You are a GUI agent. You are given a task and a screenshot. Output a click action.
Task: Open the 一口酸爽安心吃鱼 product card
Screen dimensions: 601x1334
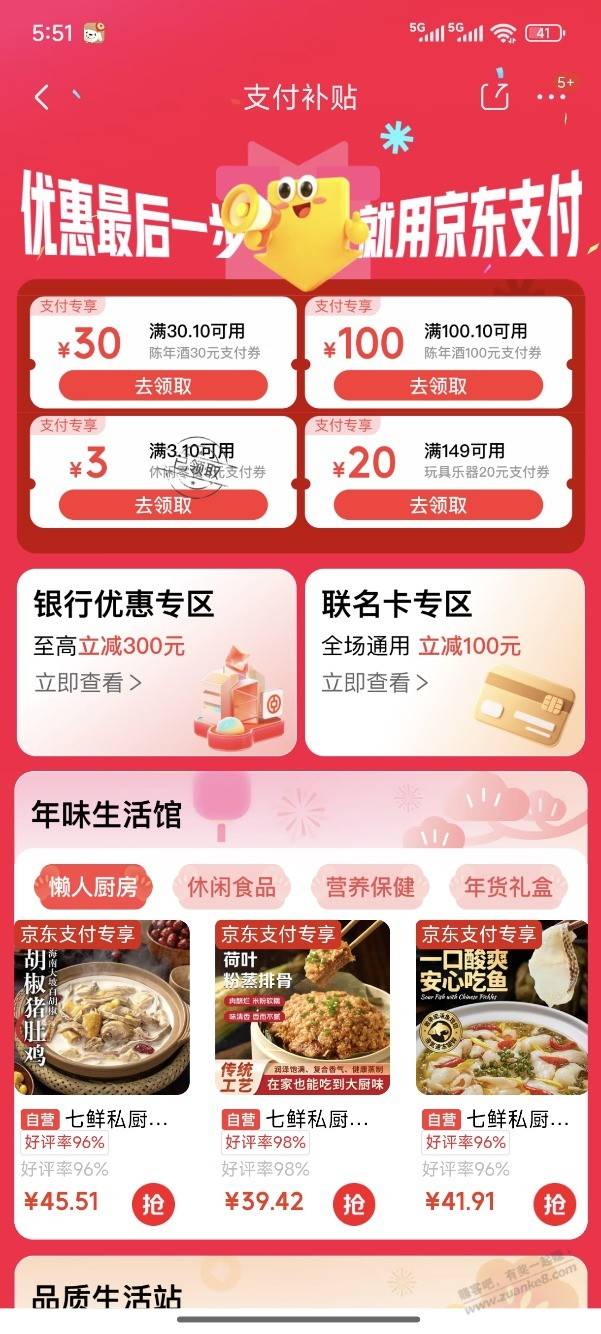pos(502,1007)
